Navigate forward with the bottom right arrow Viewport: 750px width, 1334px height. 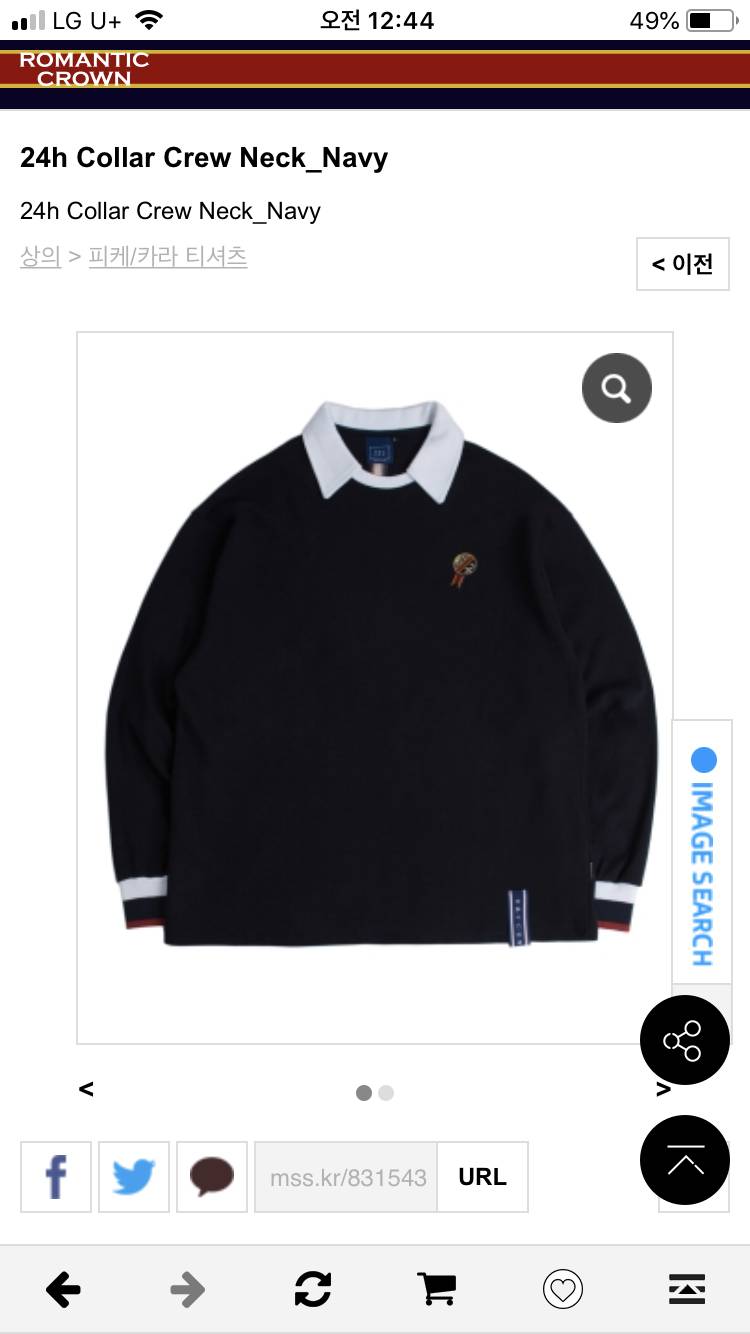[x=187, y=1290]
